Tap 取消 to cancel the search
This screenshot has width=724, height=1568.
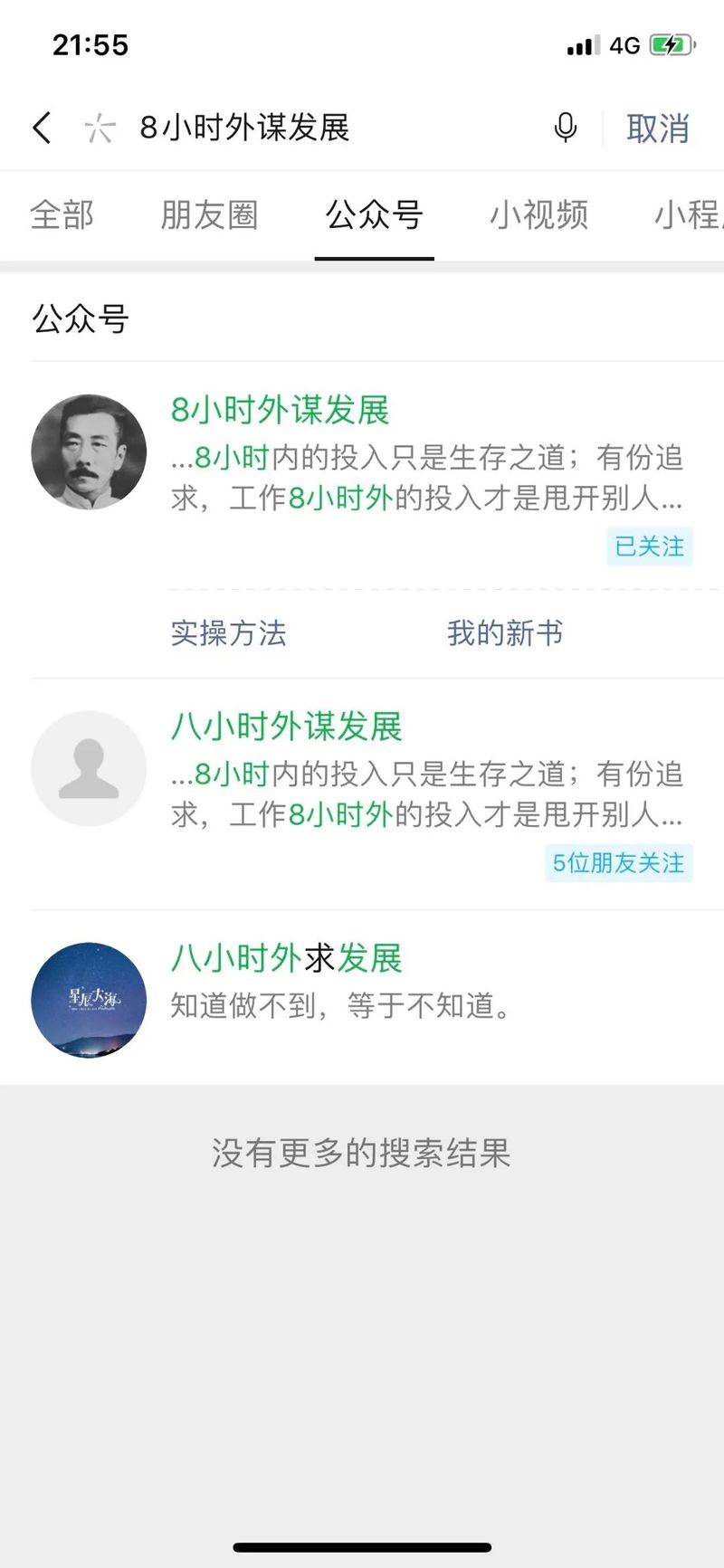pyautogui.click(x=658, y=128)
